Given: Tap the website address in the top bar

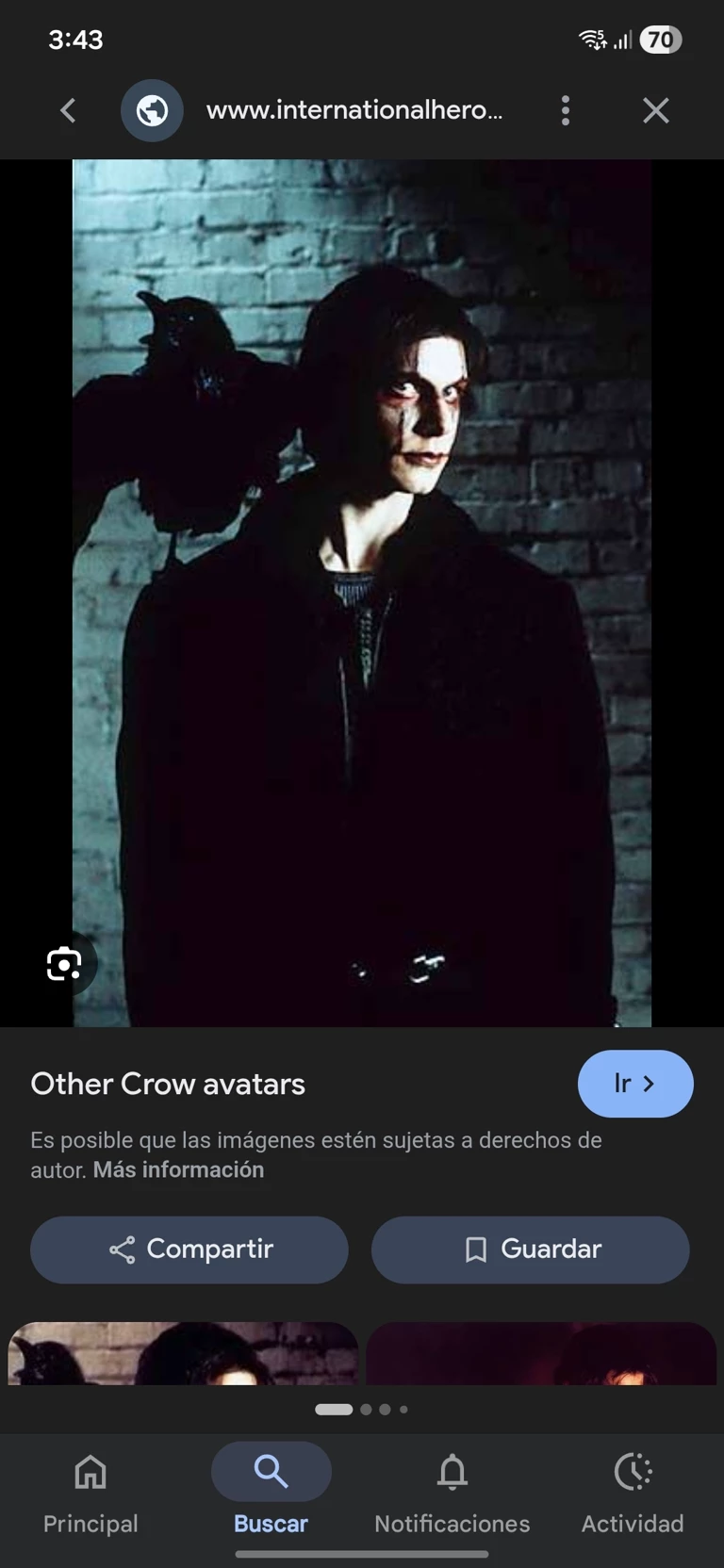Looking at the screenshot, I should pos(354,110).
